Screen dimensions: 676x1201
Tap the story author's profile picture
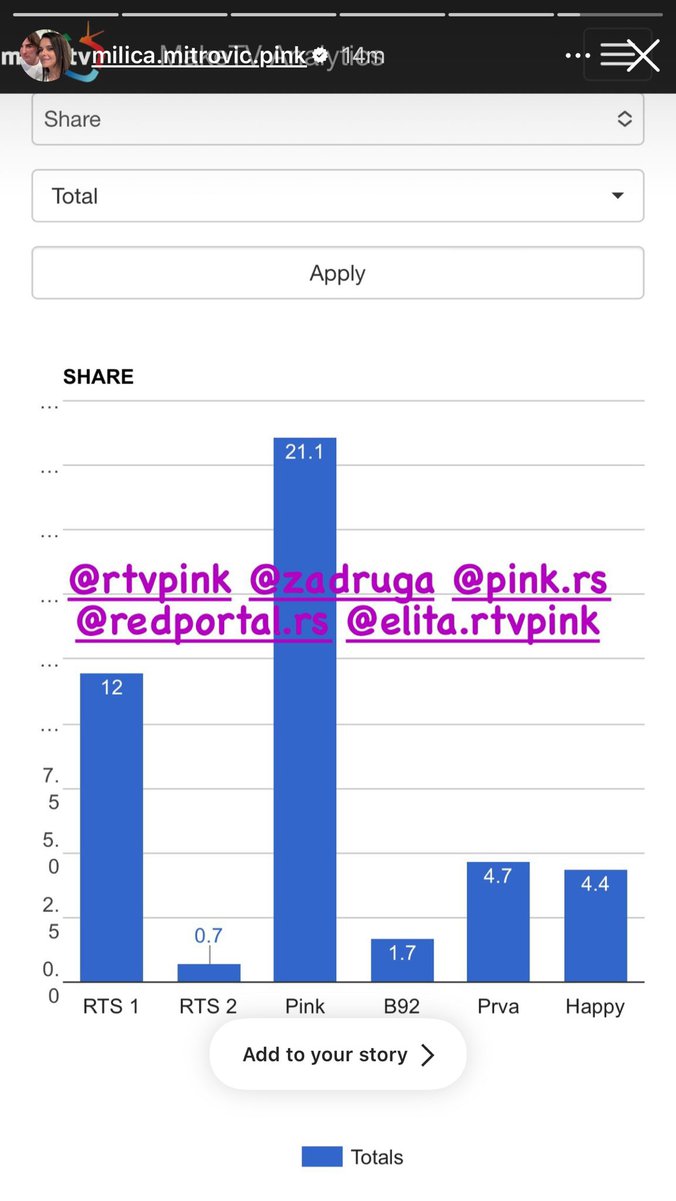click(45, 56)
